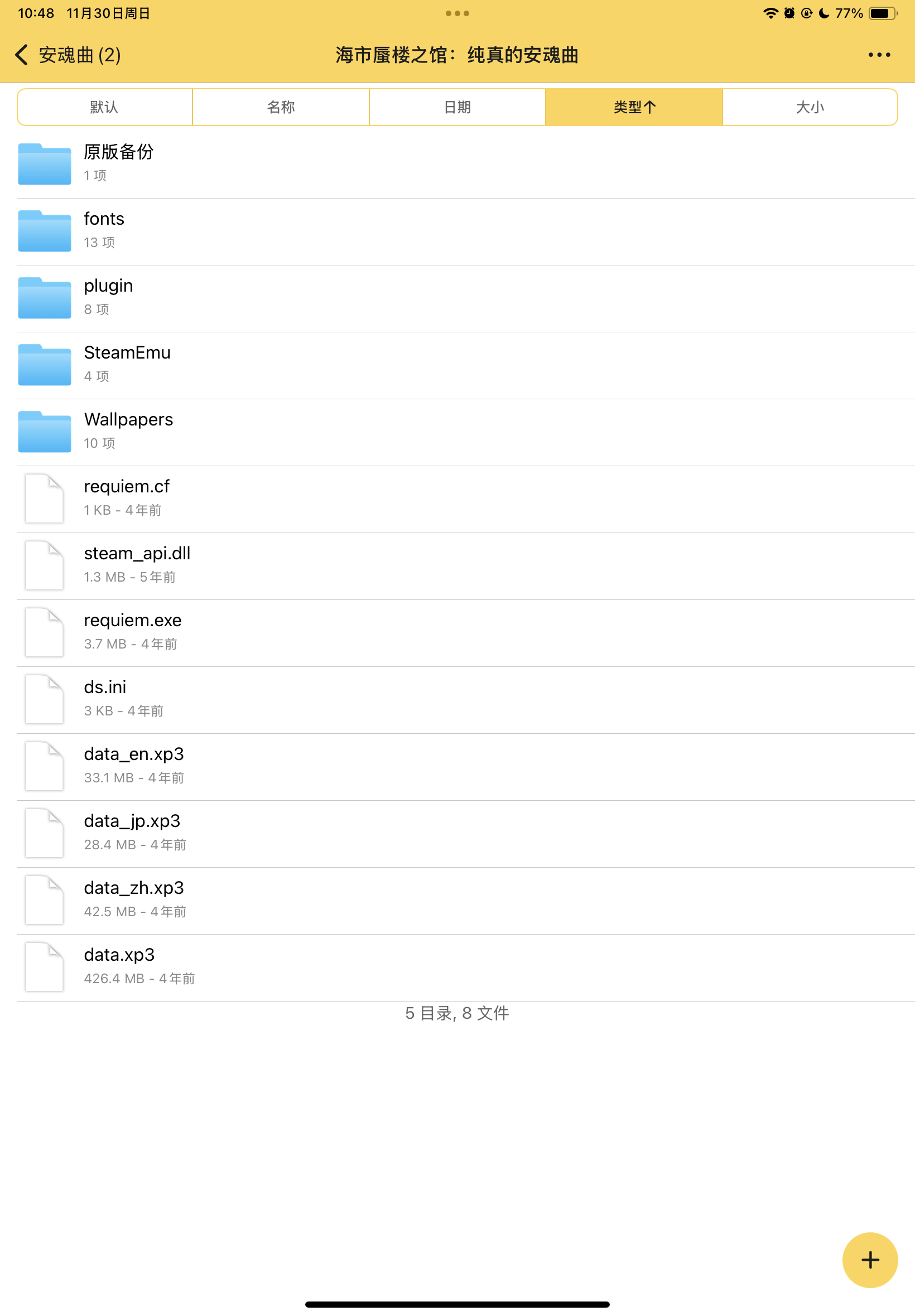Open the Wallpapers folder

[x=128, y=431]
